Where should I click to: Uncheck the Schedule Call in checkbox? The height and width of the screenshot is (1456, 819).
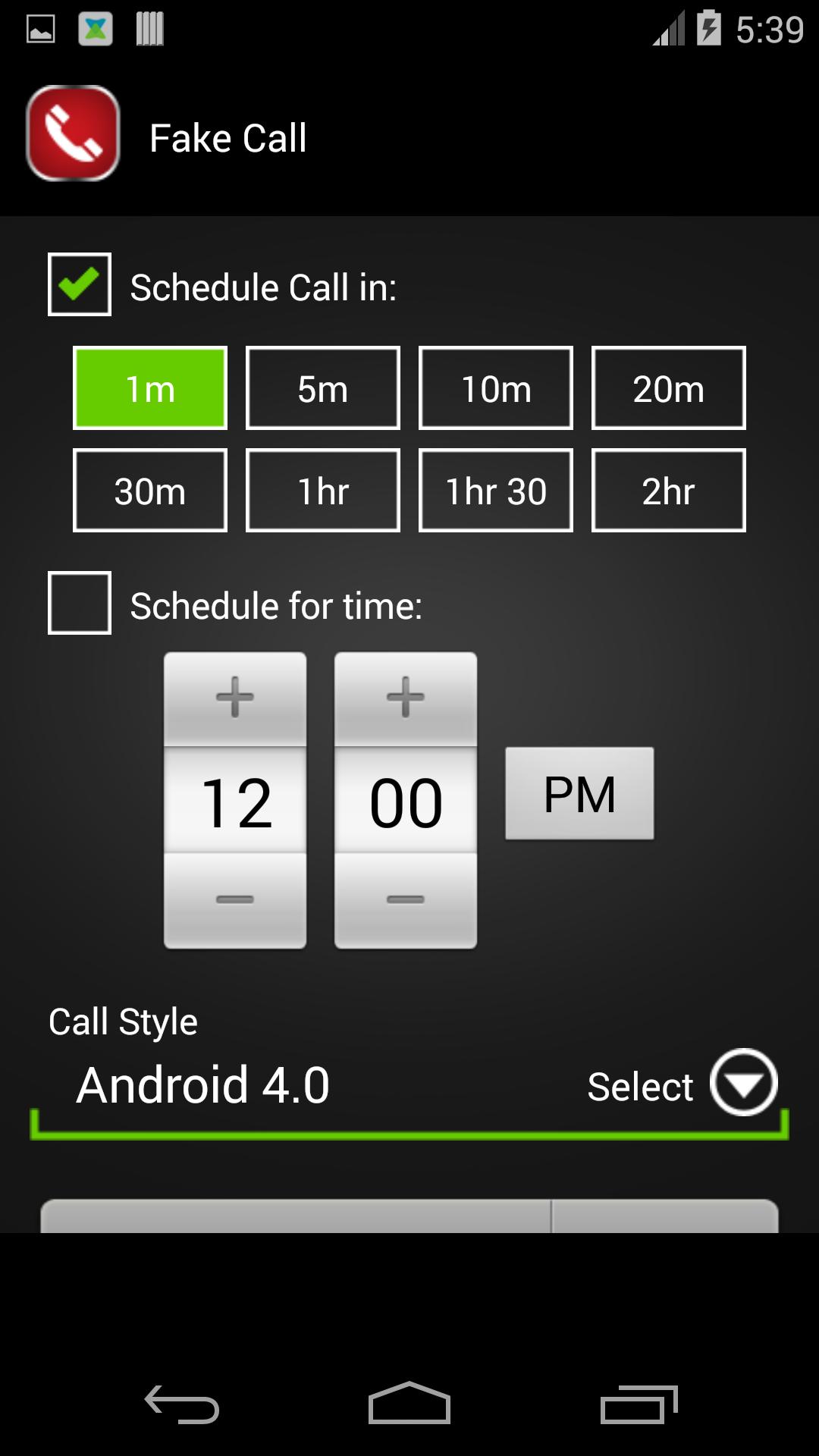point(80,284)
